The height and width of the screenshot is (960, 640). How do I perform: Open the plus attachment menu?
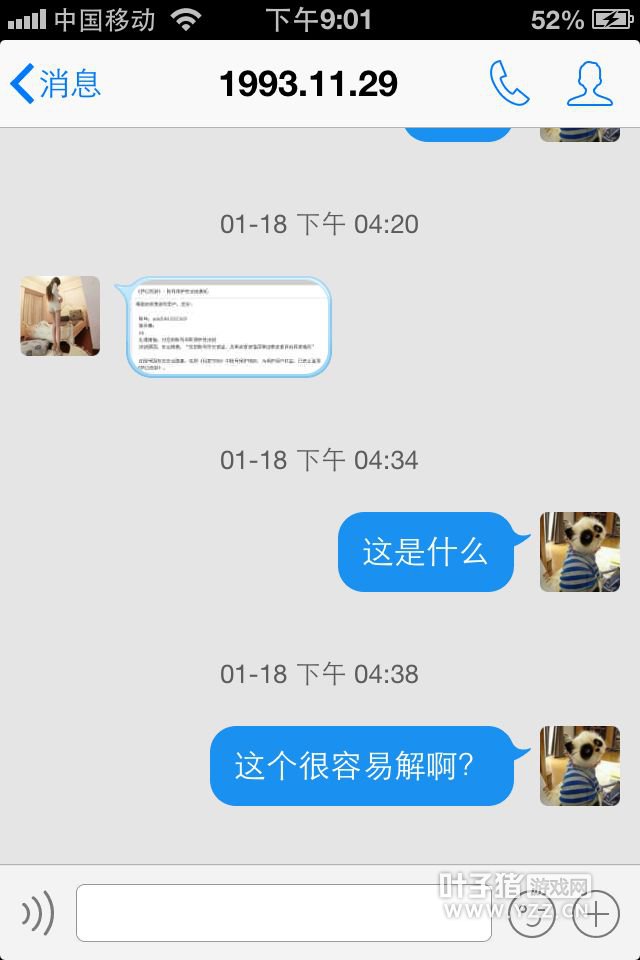597,913
